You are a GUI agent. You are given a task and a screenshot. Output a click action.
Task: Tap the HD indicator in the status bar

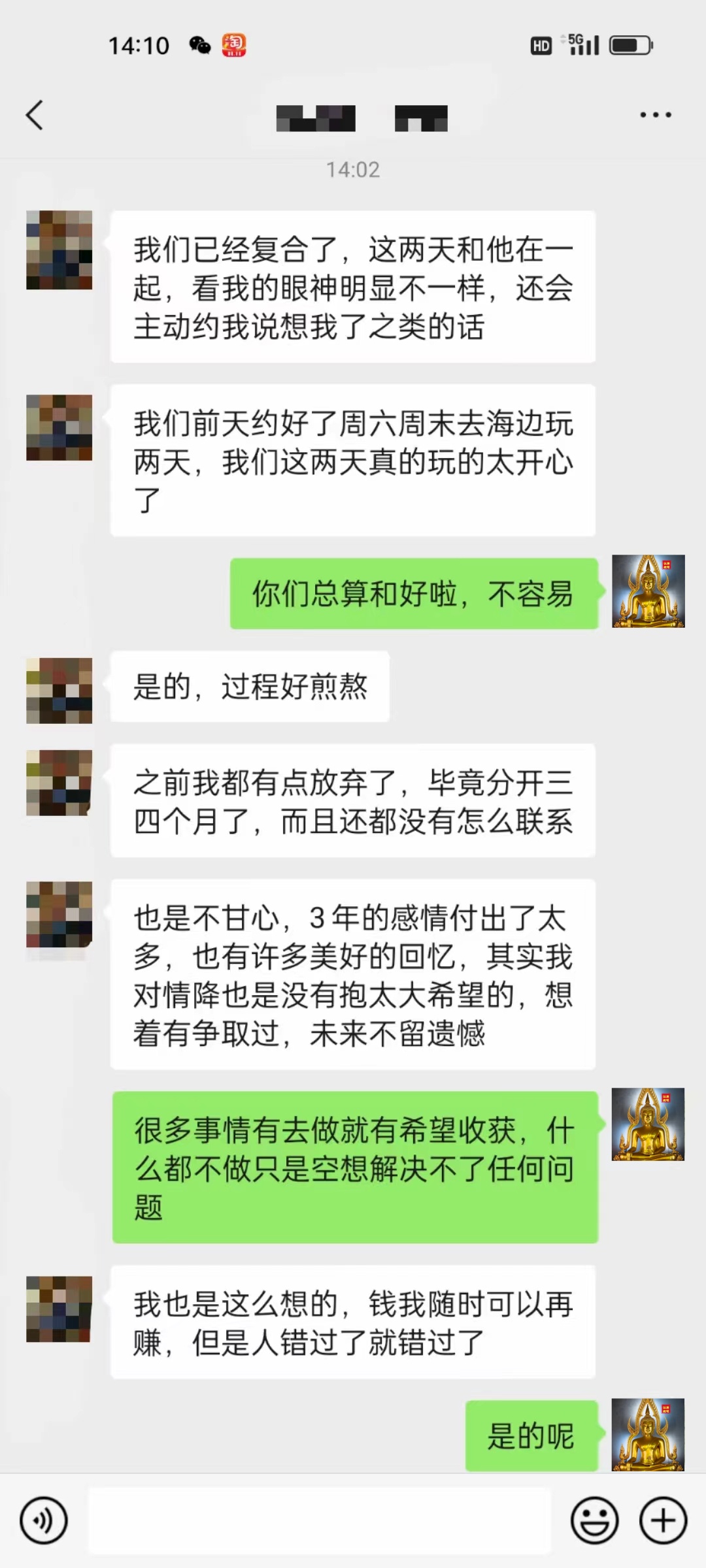coord(540,44)
